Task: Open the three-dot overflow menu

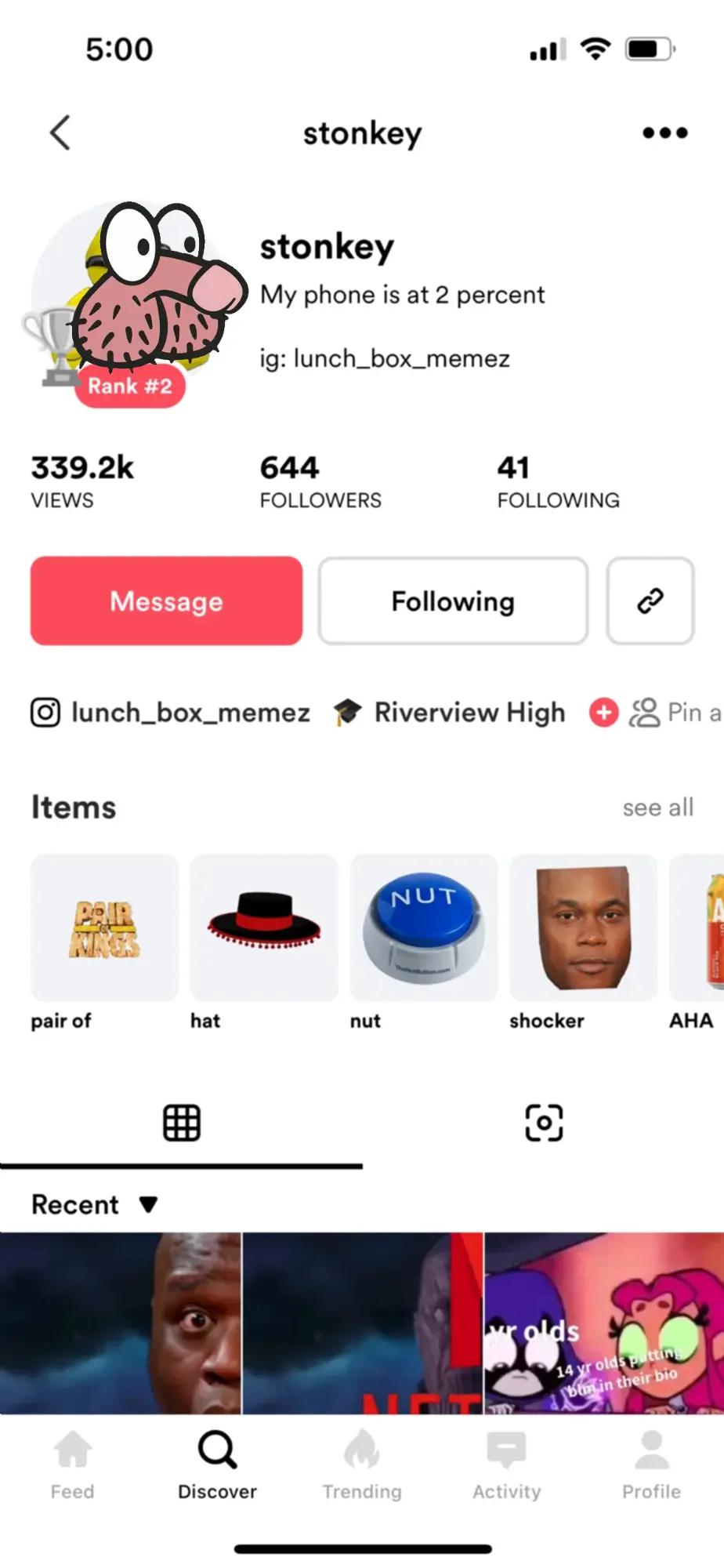Action: (664, 132)
